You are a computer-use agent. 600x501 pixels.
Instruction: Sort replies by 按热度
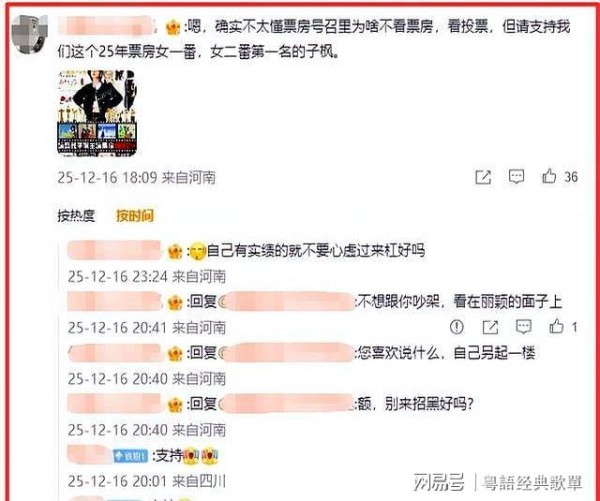76,215
